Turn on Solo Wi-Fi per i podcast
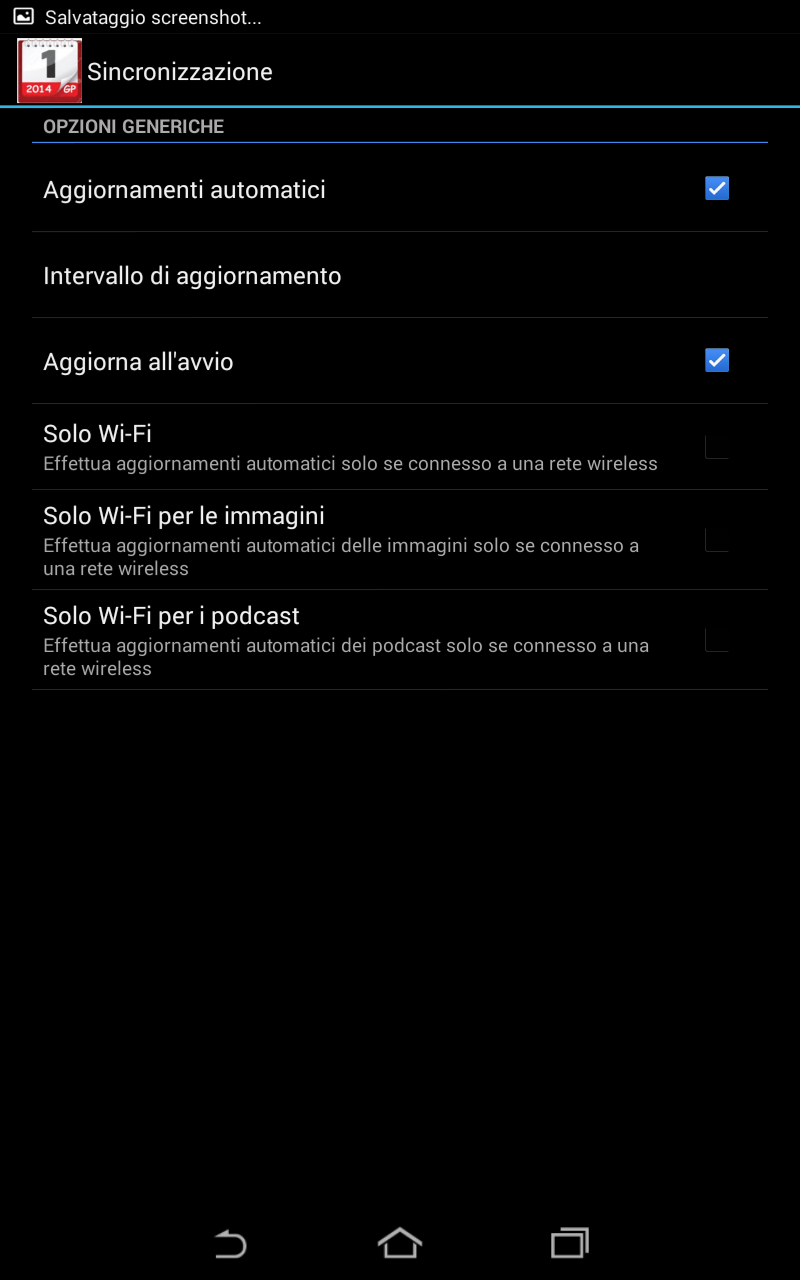Image resolution: width=800 pixels, height=1280 pixels. pyautogui.click(x=716, y=639)
